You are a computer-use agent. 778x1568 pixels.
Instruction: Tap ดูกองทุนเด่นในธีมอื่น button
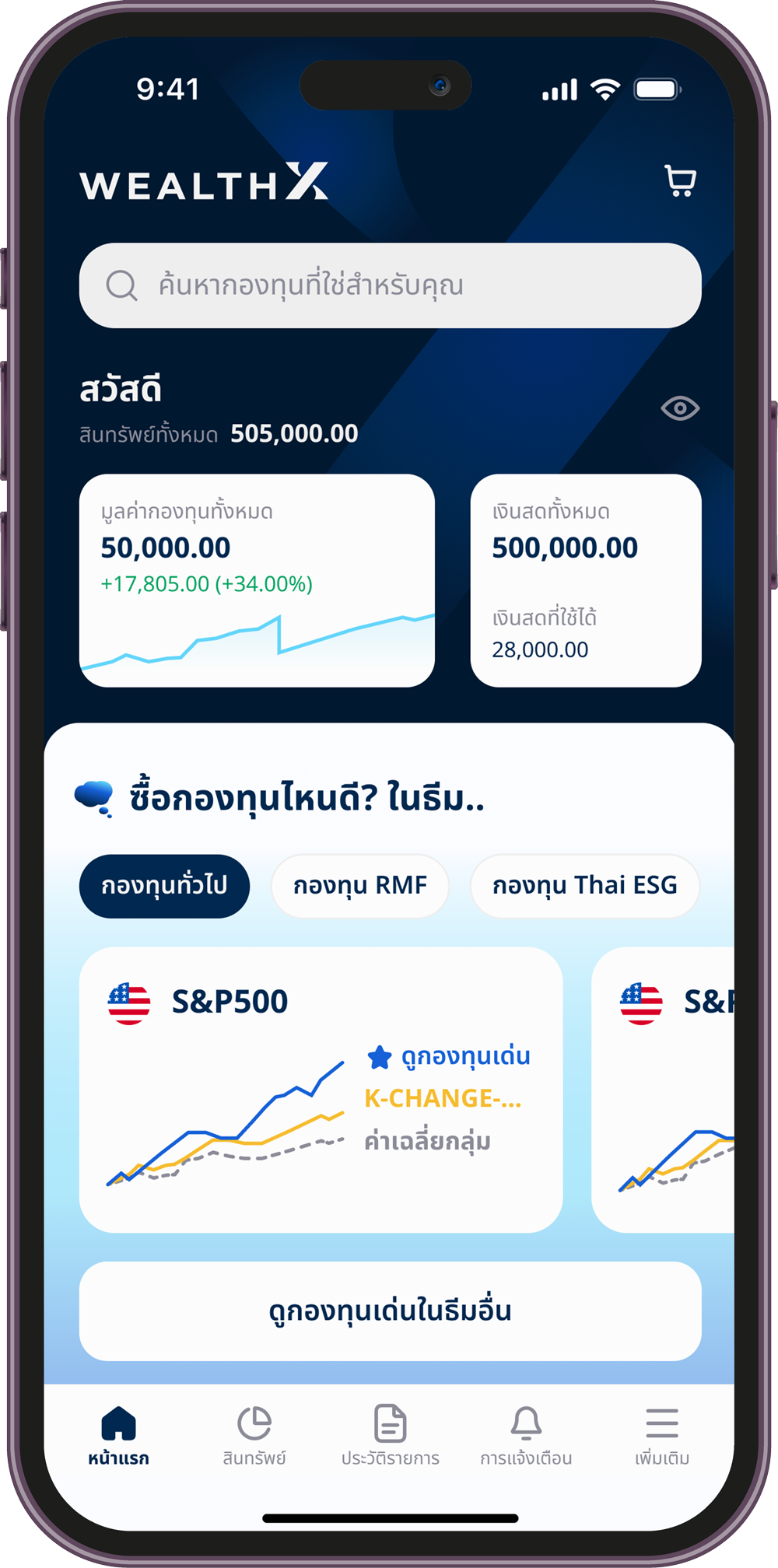pyautogui.click(x=390, y=1309)
